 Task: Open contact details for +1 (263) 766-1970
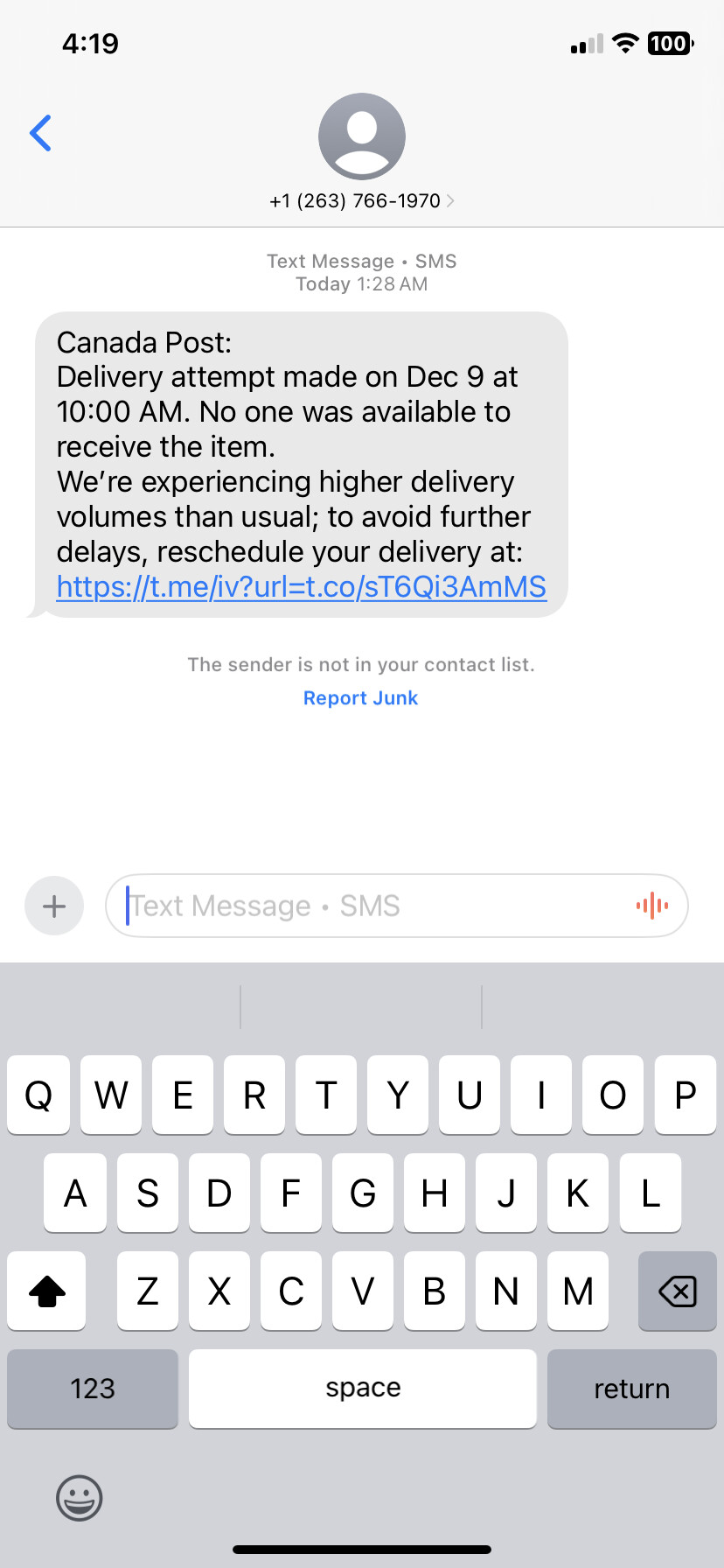(361, 201)
